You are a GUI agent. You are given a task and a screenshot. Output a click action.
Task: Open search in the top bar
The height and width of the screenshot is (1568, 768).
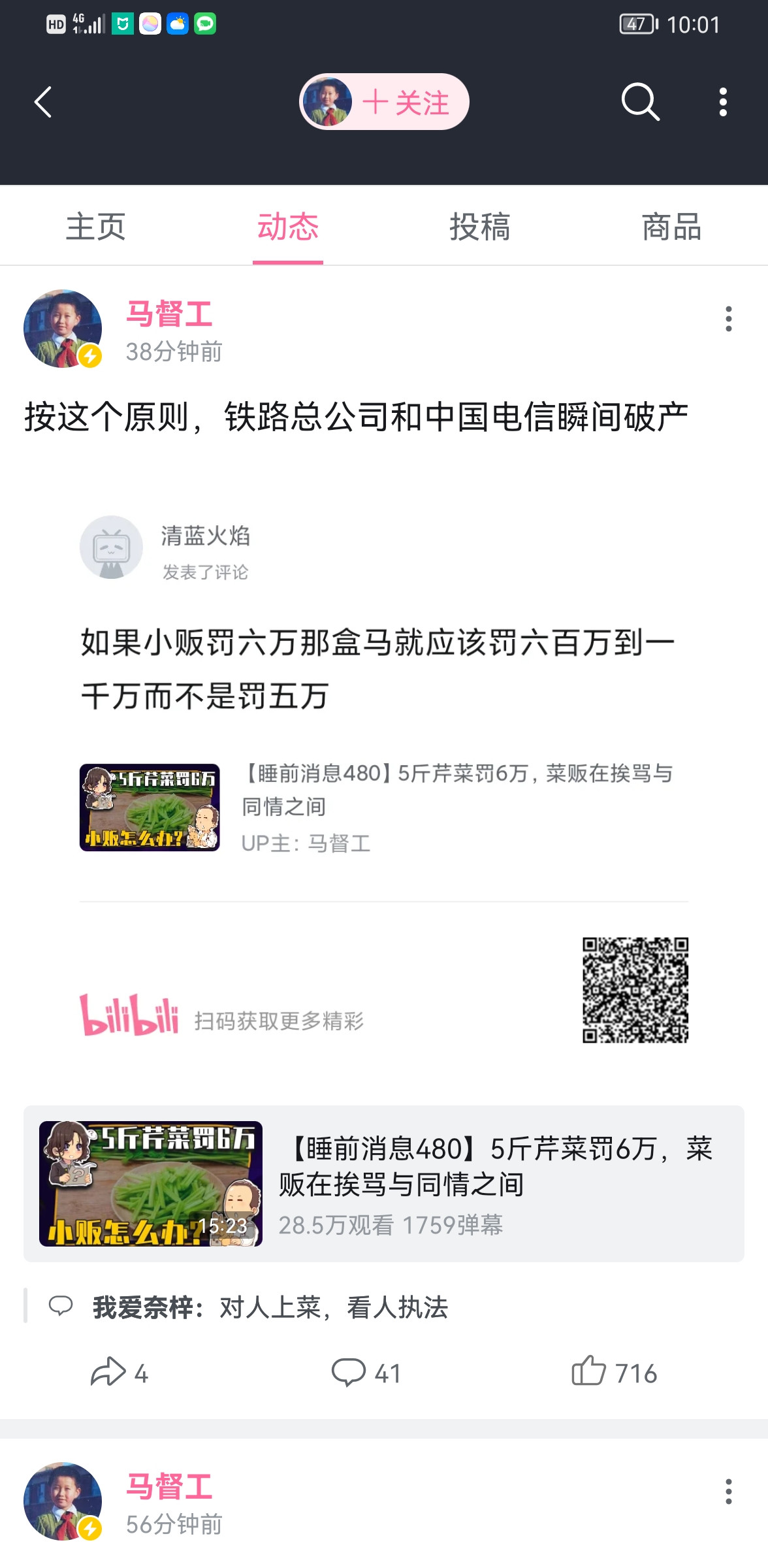coord(640,103)
